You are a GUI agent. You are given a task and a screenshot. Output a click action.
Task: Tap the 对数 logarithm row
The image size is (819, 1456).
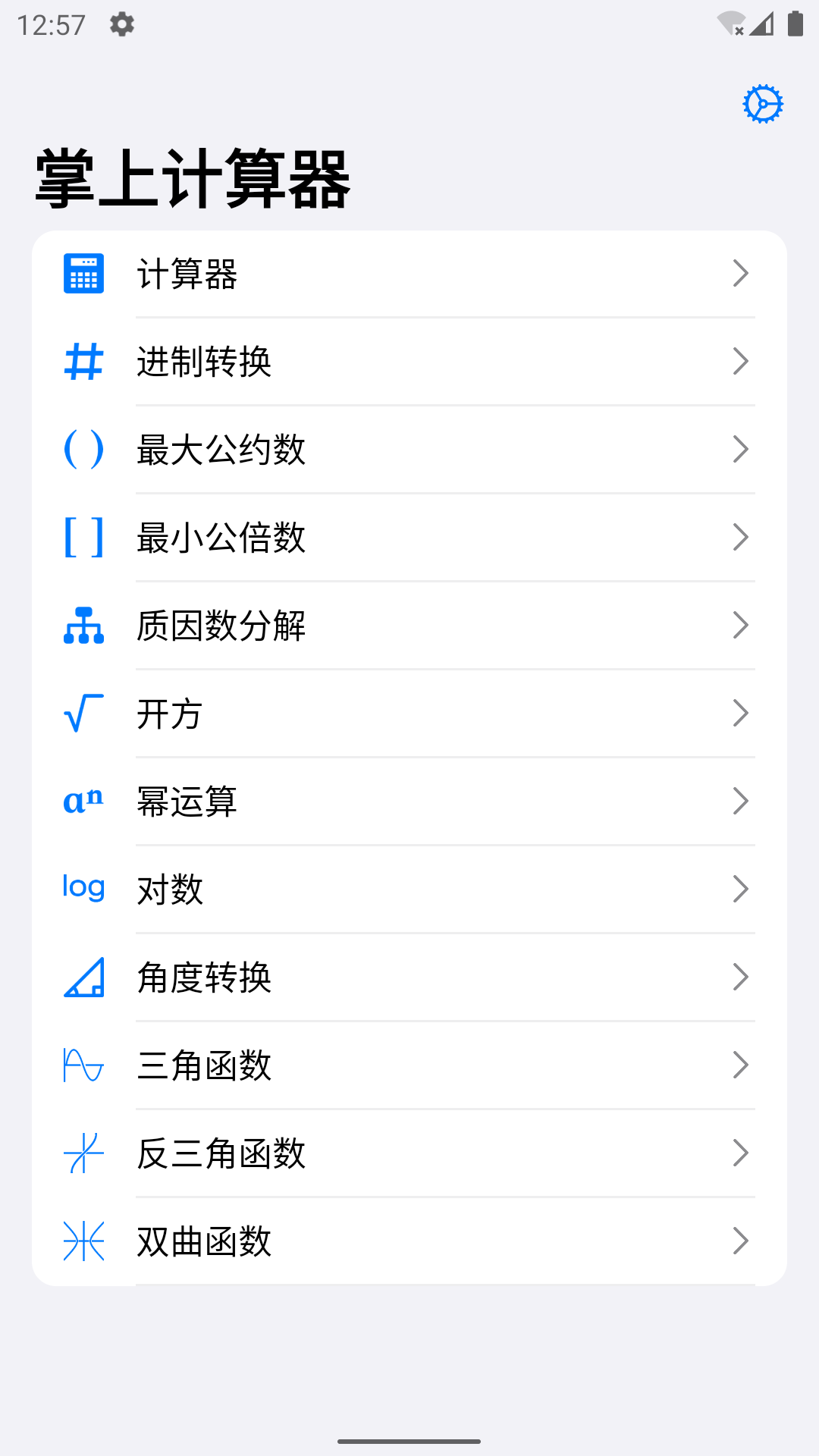click(x=409, y=890)
